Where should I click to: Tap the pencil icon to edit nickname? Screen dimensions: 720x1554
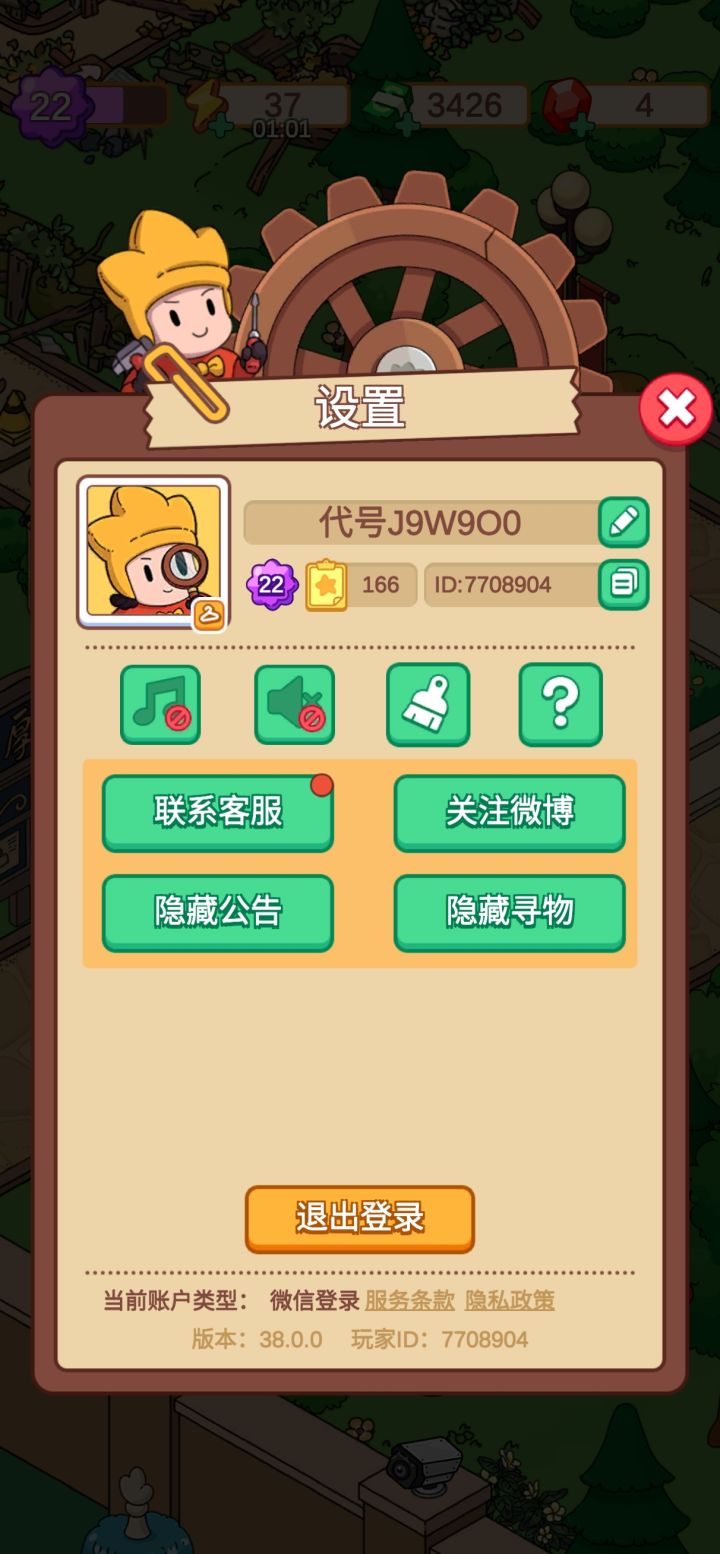[624, 522]
